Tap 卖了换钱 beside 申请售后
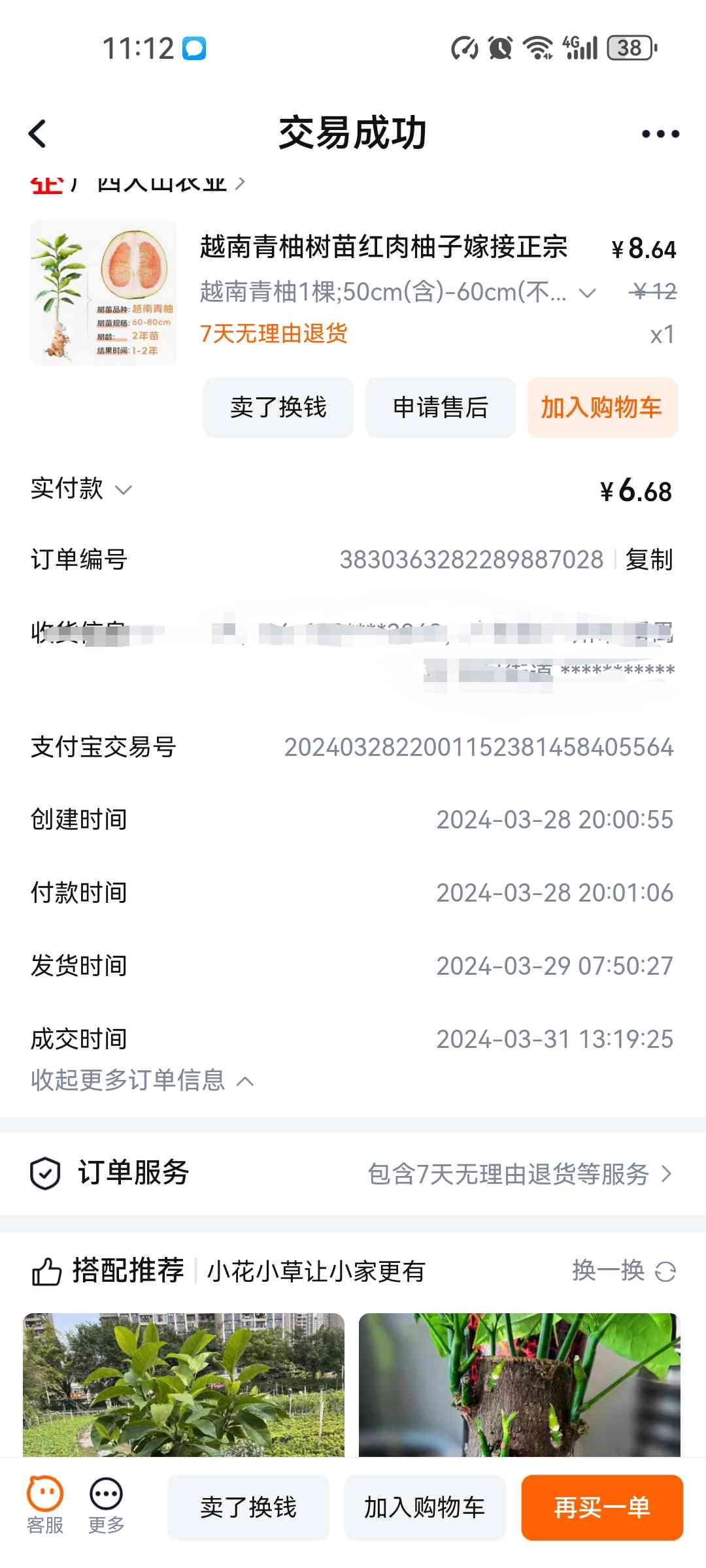 tap(278, 407)
